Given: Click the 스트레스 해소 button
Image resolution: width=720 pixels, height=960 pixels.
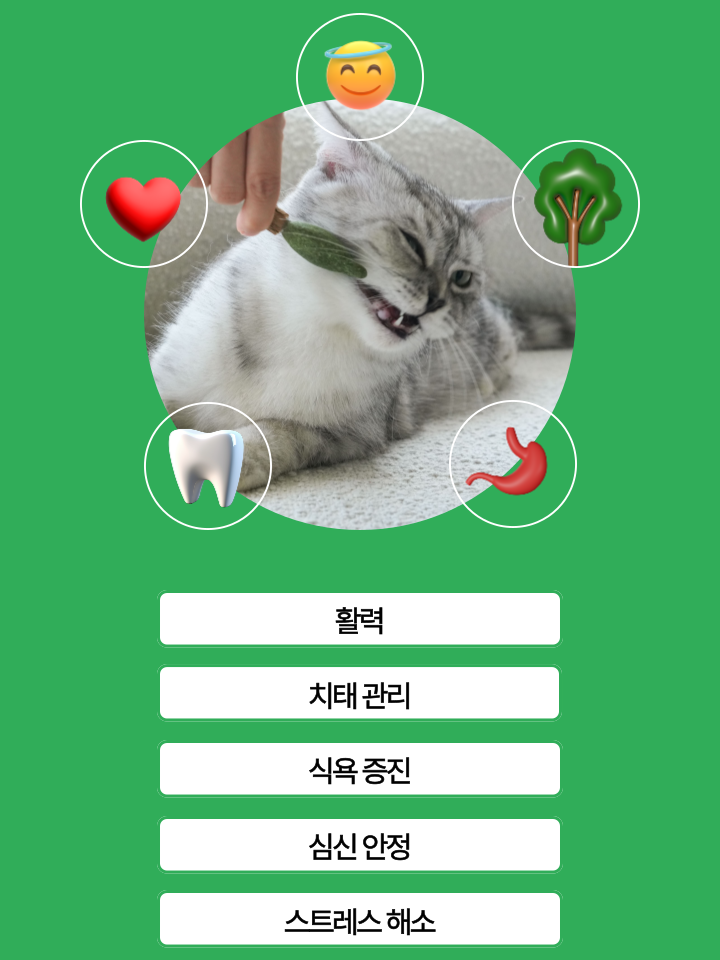Looking at the screenshot, I should 360,917.
